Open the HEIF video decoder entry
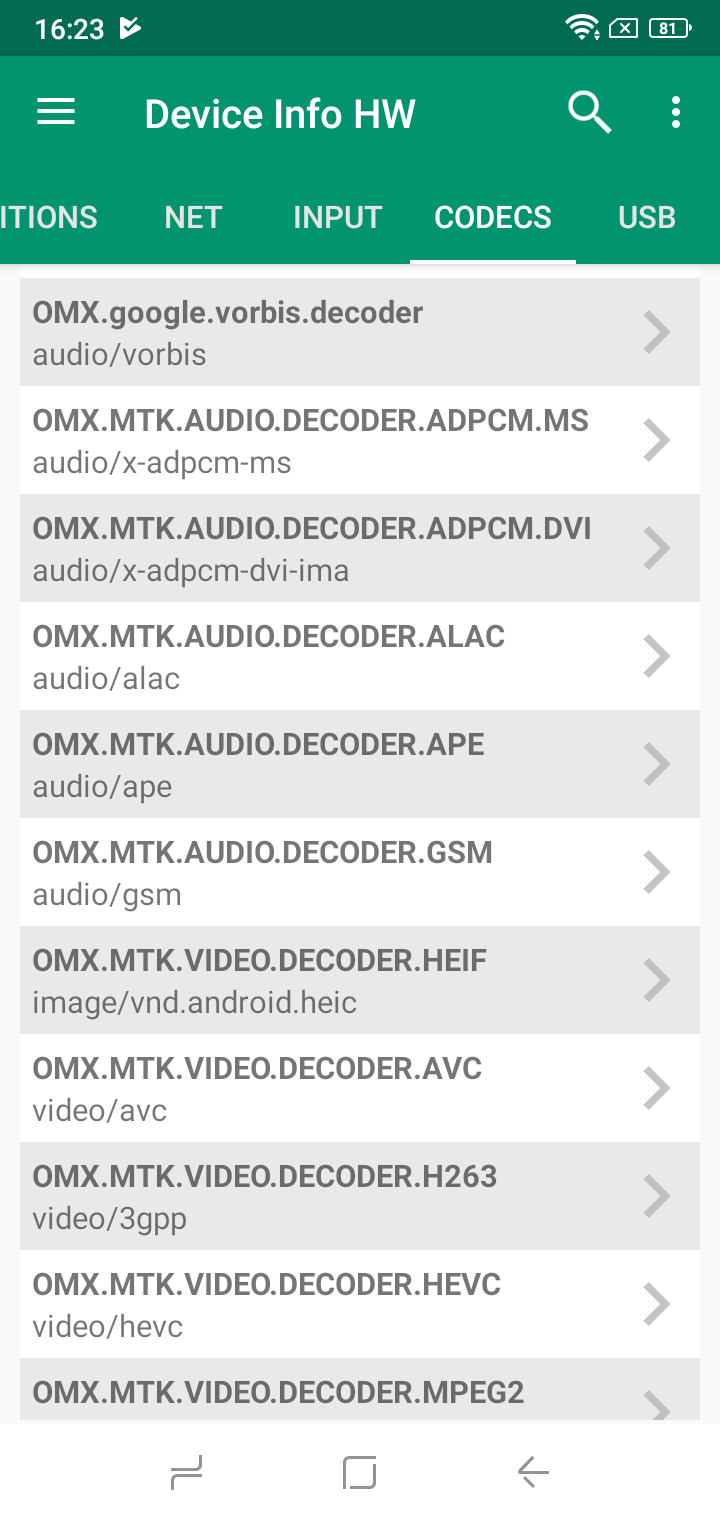 359,980
